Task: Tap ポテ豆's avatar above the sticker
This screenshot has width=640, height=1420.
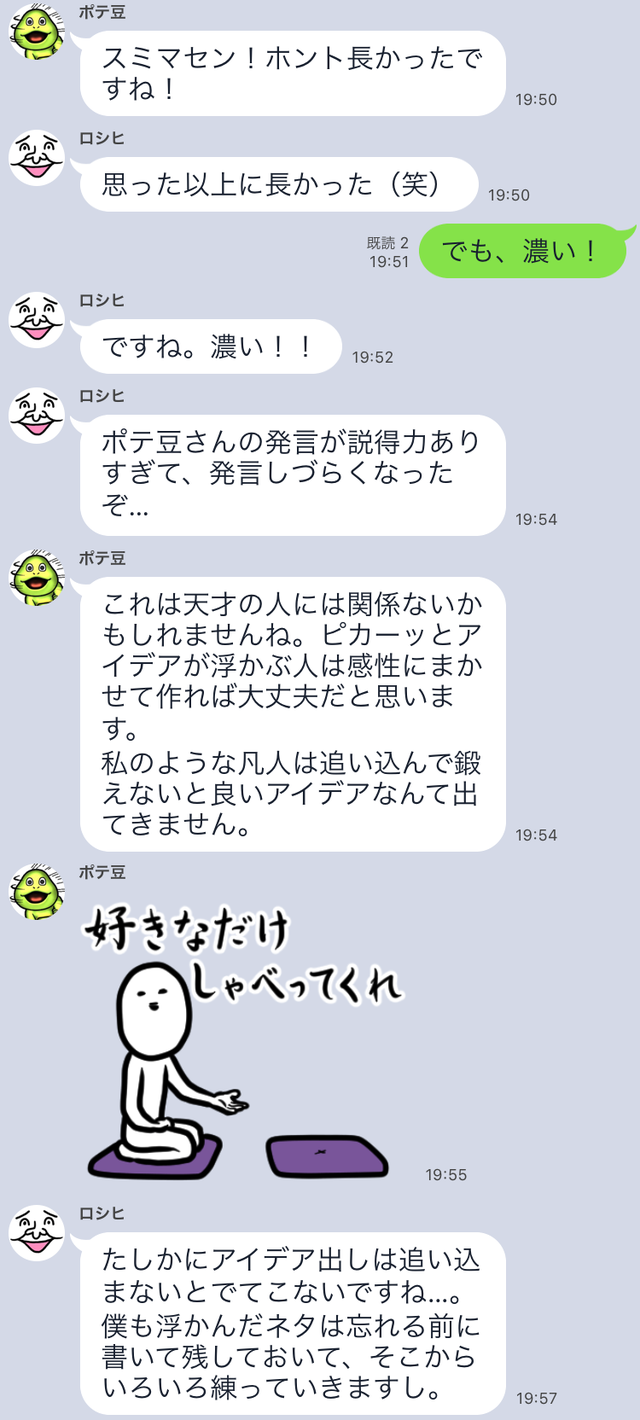Action: coord(37,893)
